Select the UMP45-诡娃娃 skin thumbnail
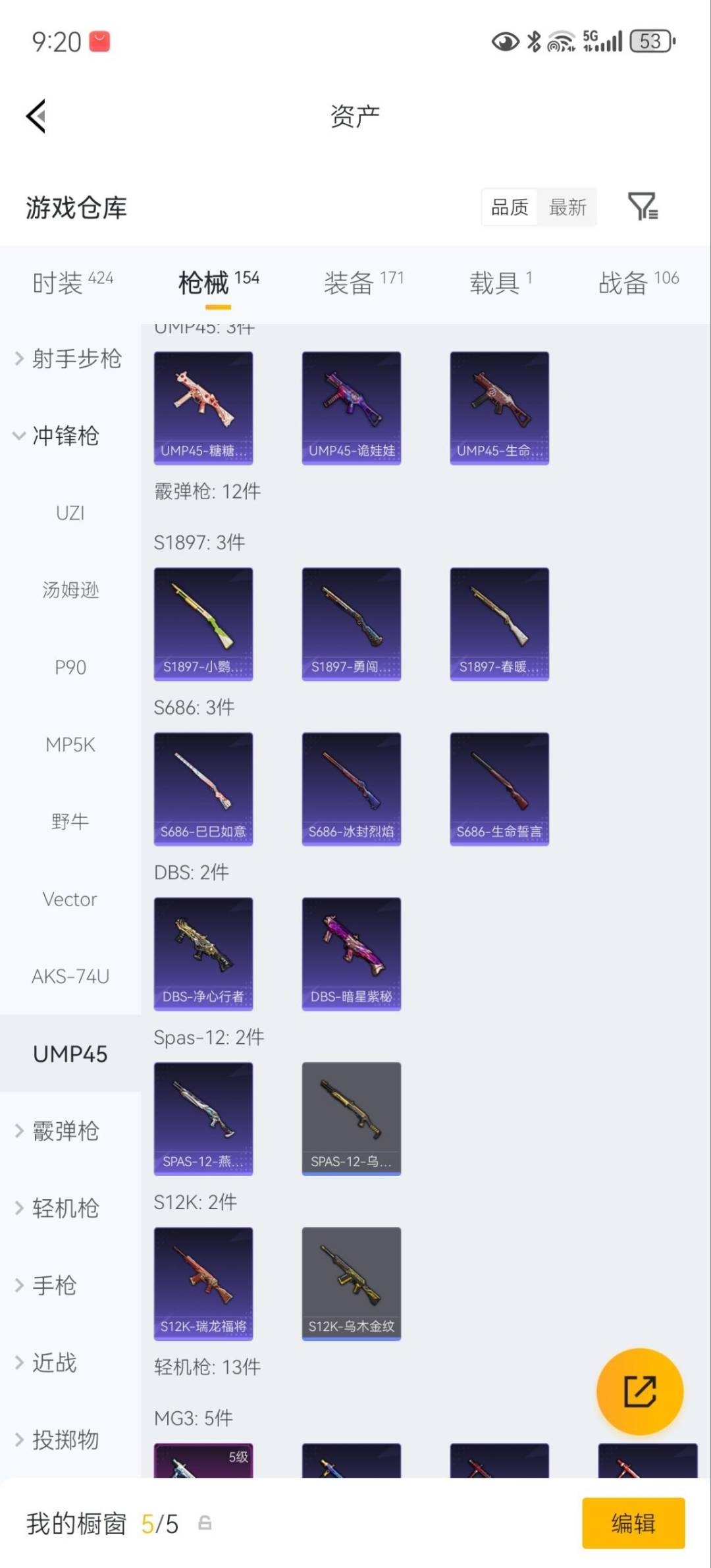The height and width of the screenshot is (1568, 711). point(351,406)
